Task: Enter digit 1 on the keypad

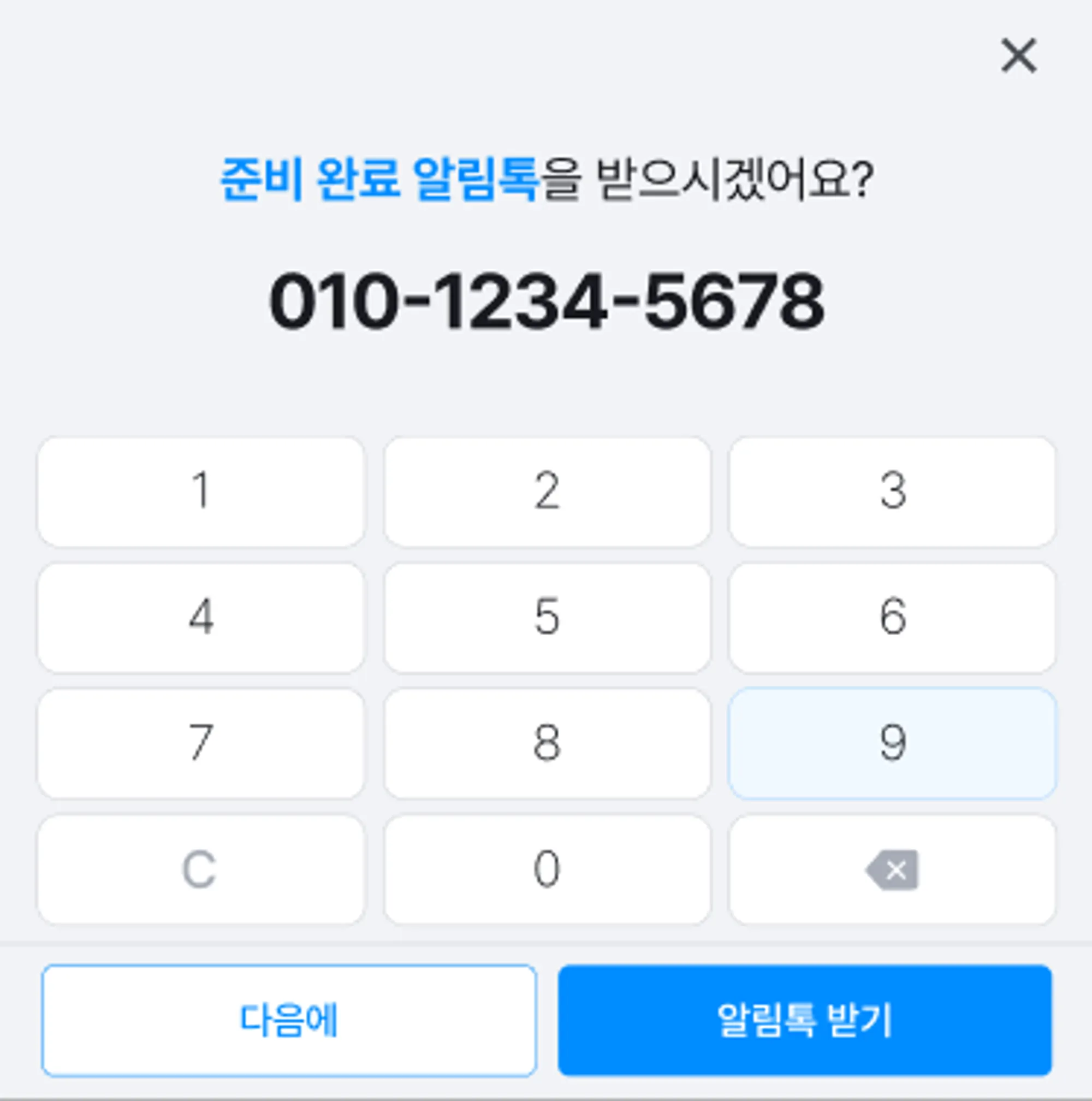Action: [x=200, y=491]
